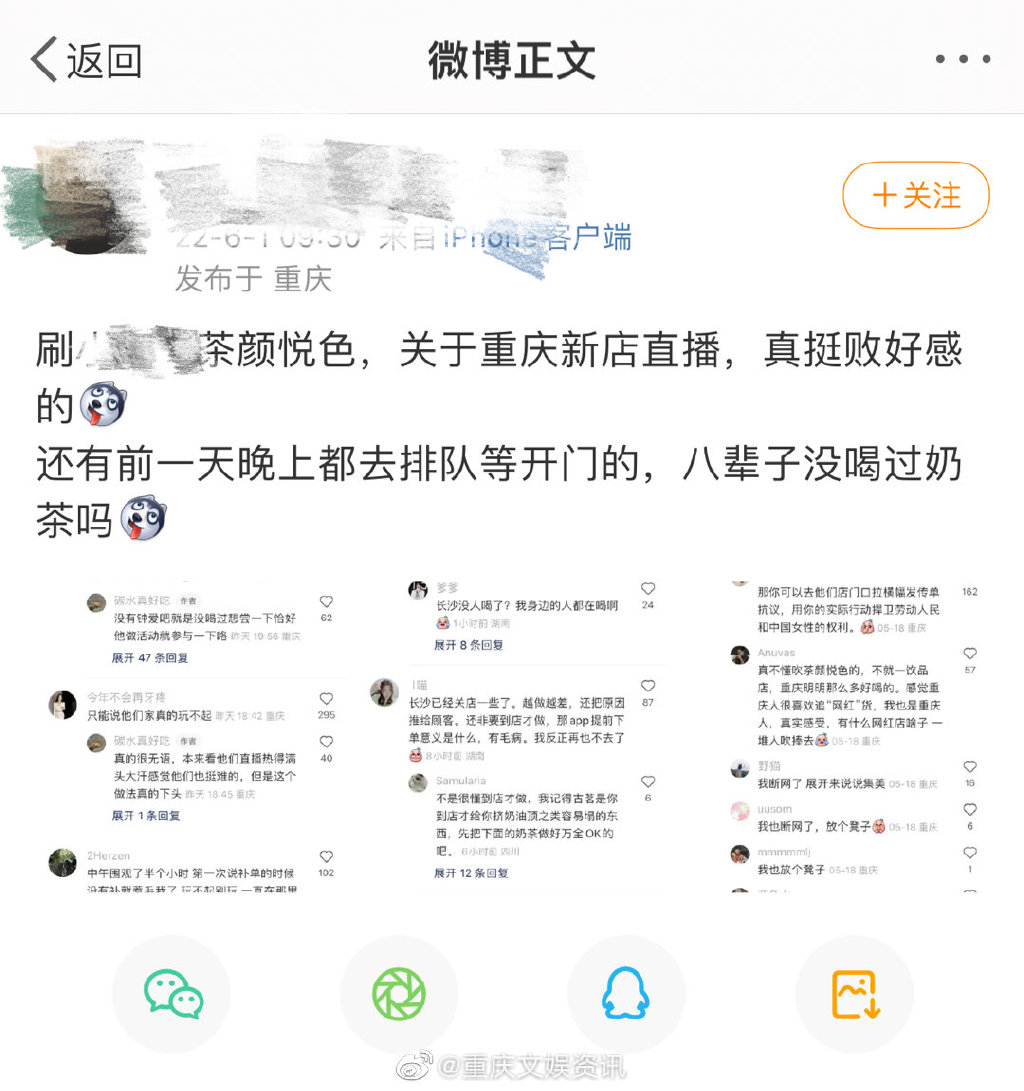Image resolution: width=1024 pixels, height=1091 pixels.
Task: Go back using the 返回 arrow
Action: [x=85, y=60]
